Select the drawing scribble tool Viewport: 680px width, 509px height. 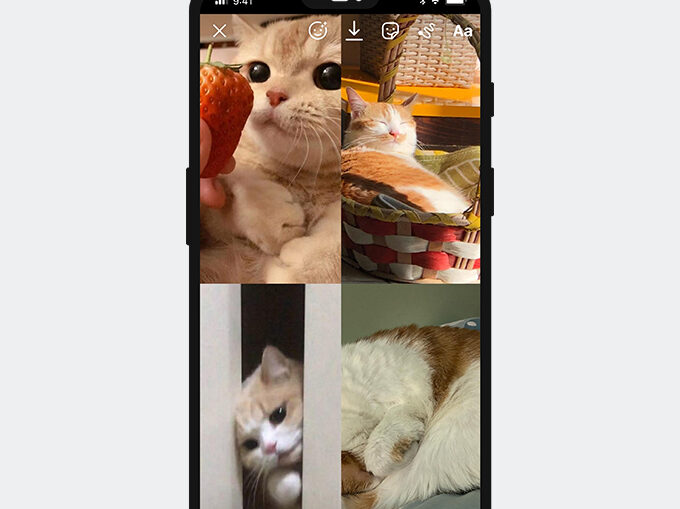click(427, 31)
